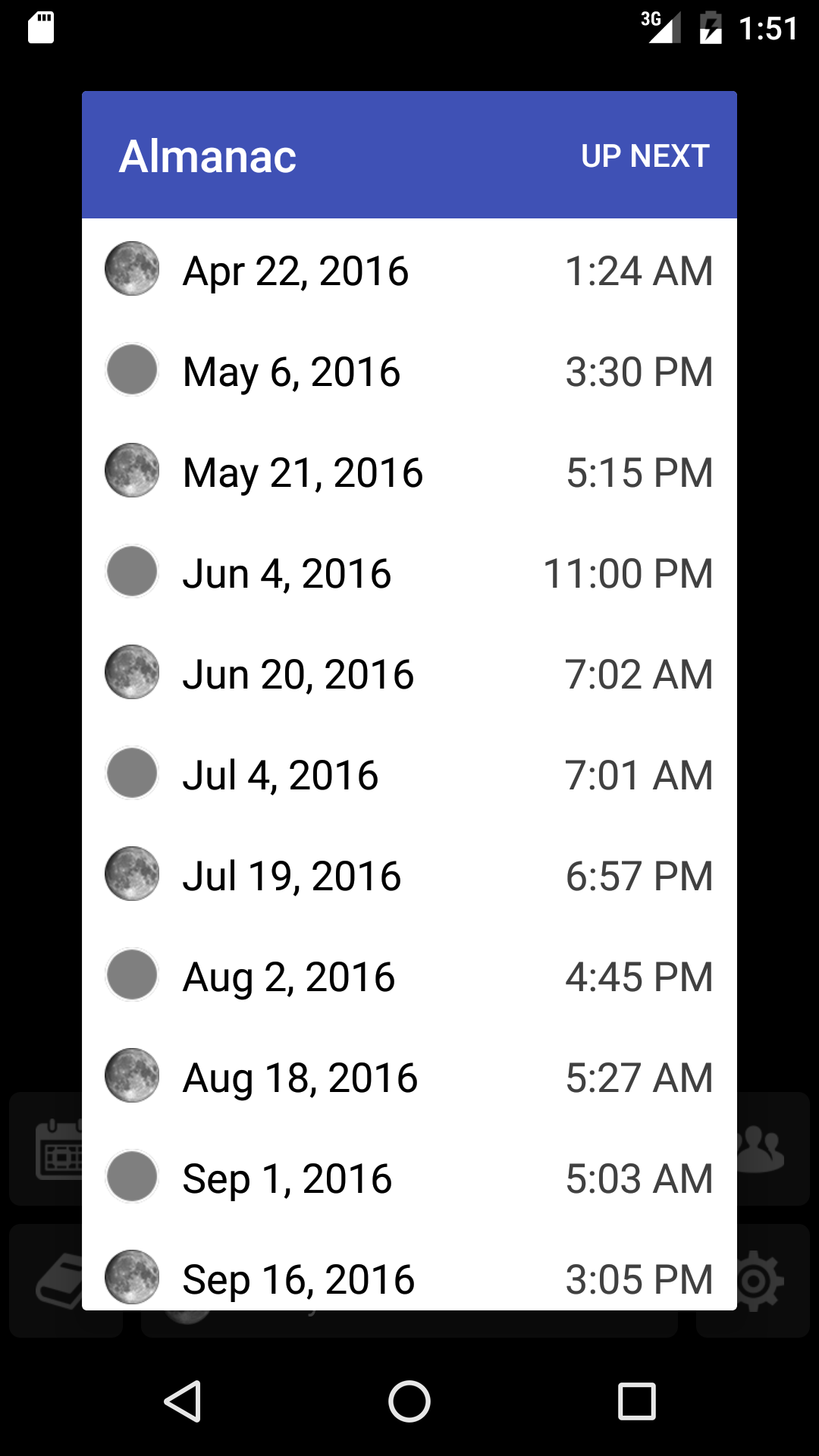819x1456 pixels.
Task: Go back with the system back button
Action: point(183,1401)
